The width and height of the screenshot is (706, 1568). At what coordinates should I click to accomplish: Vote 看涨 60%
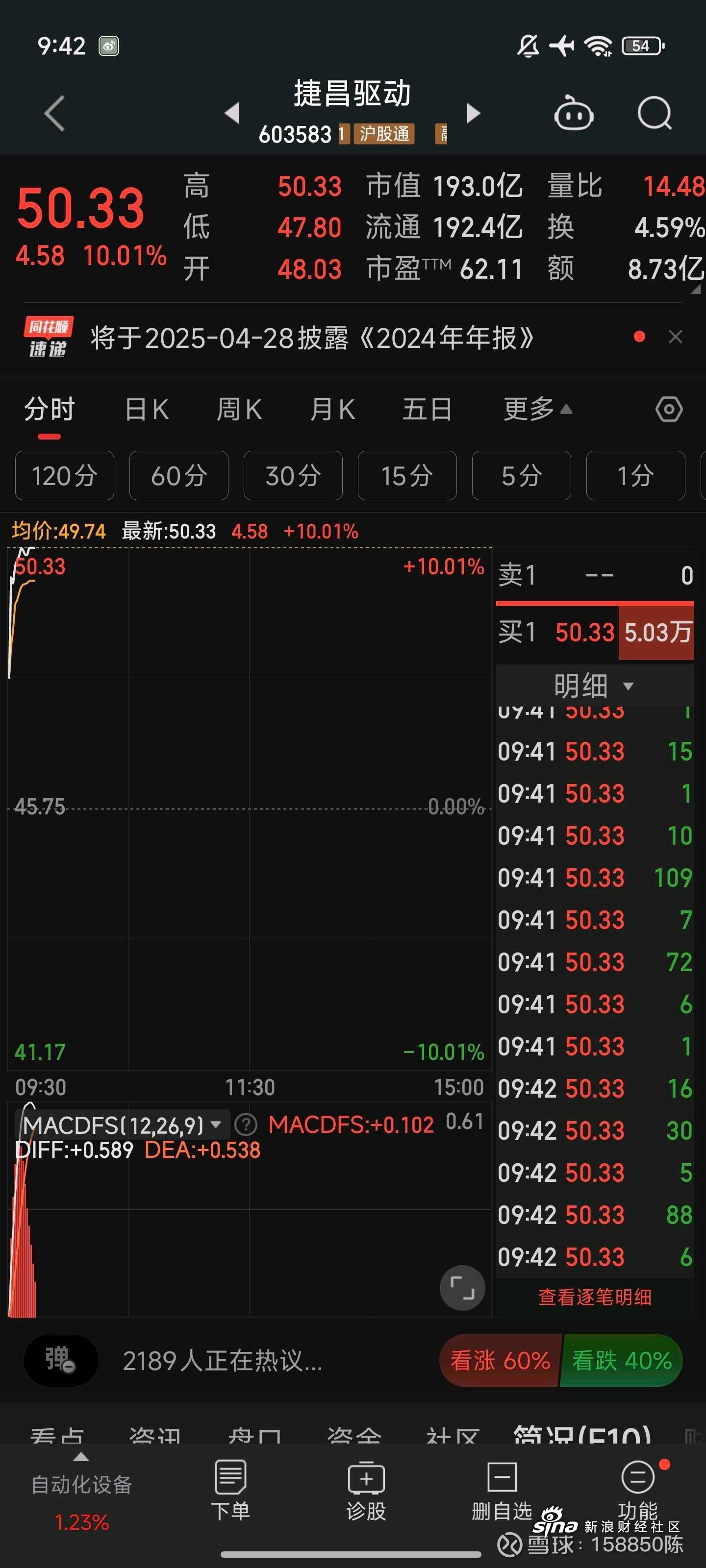pyautogui.click(x=500, y=1360)
